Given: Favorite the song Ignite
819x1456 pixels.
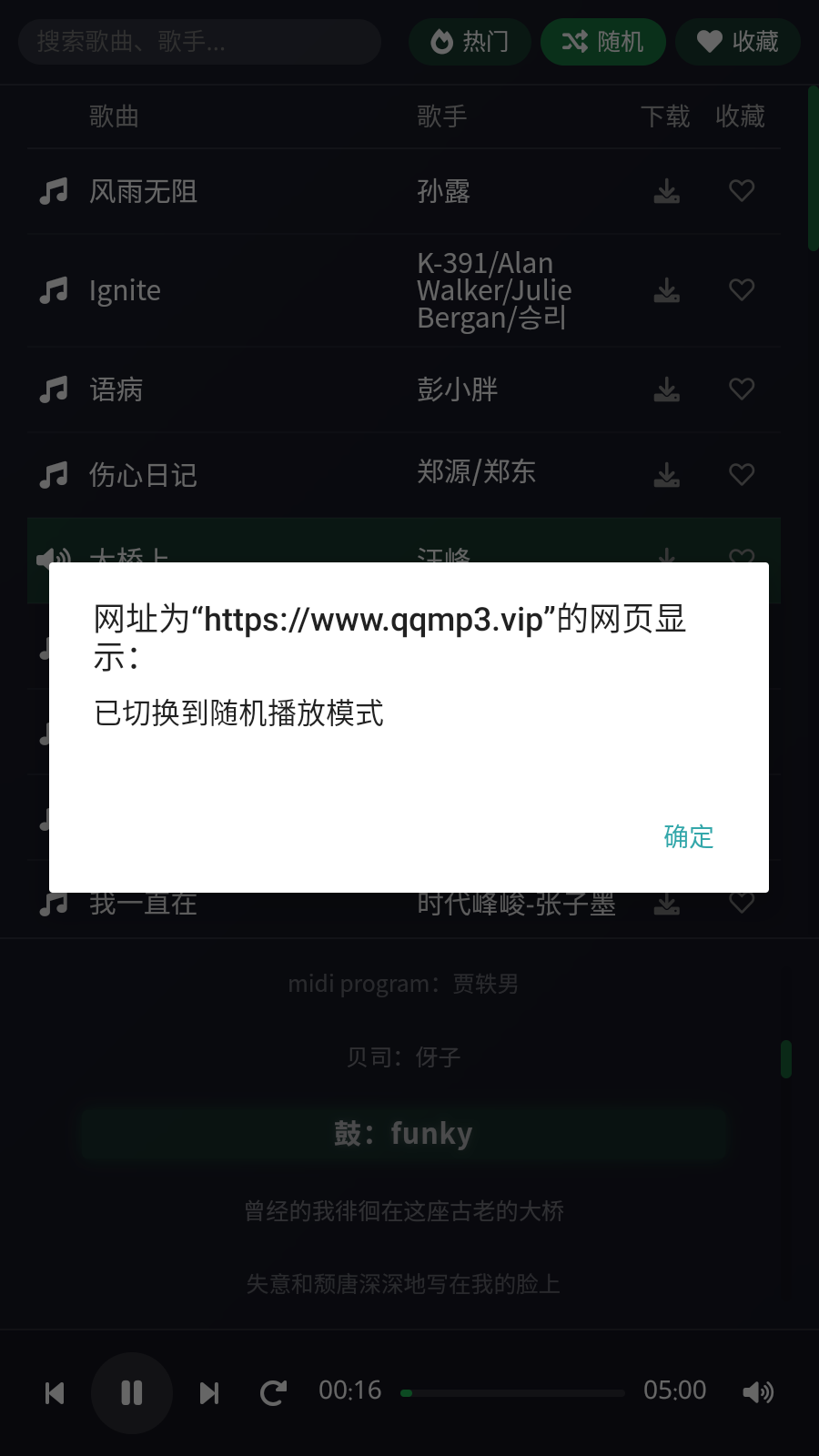Looking at the screenshot, I should tap(742, 290).
